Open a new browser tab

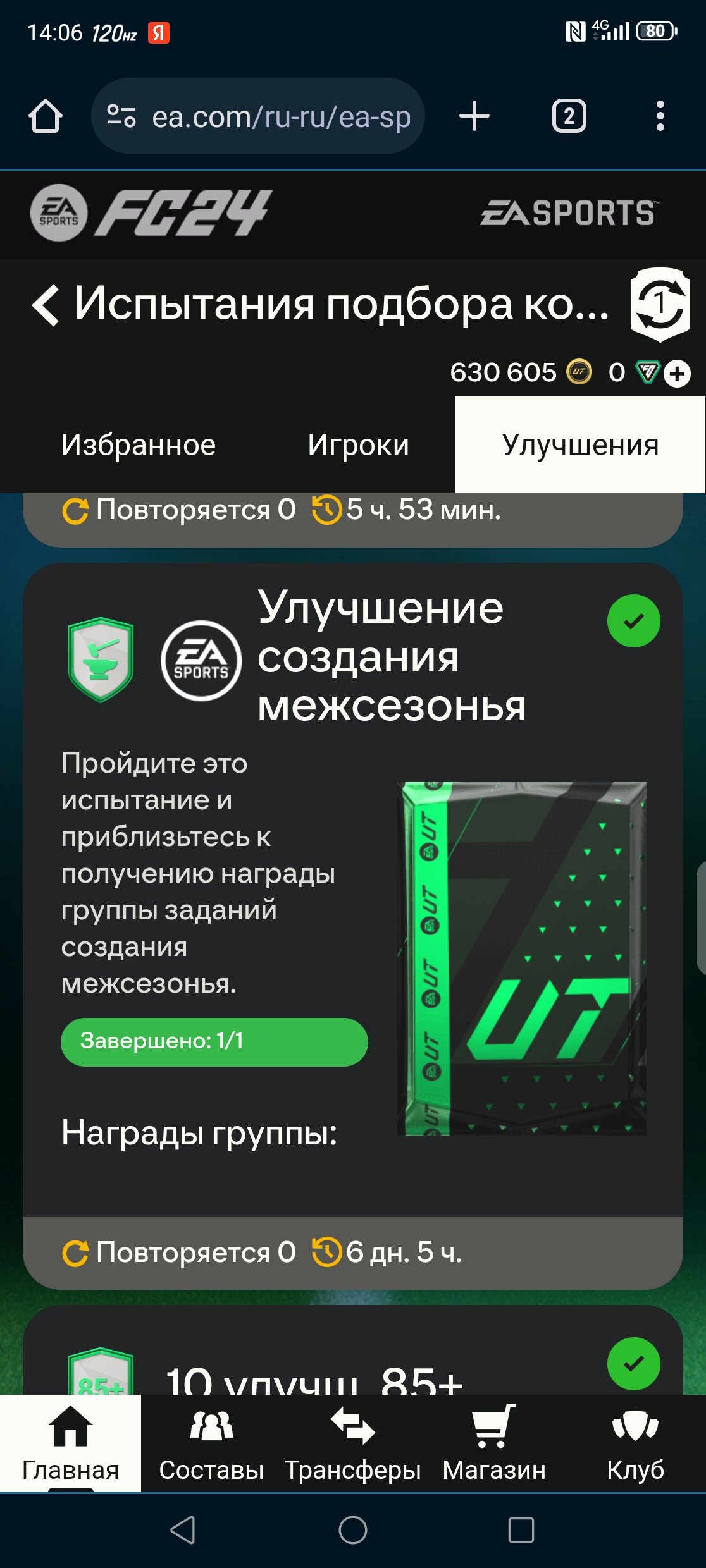click(x=474, y=116)
